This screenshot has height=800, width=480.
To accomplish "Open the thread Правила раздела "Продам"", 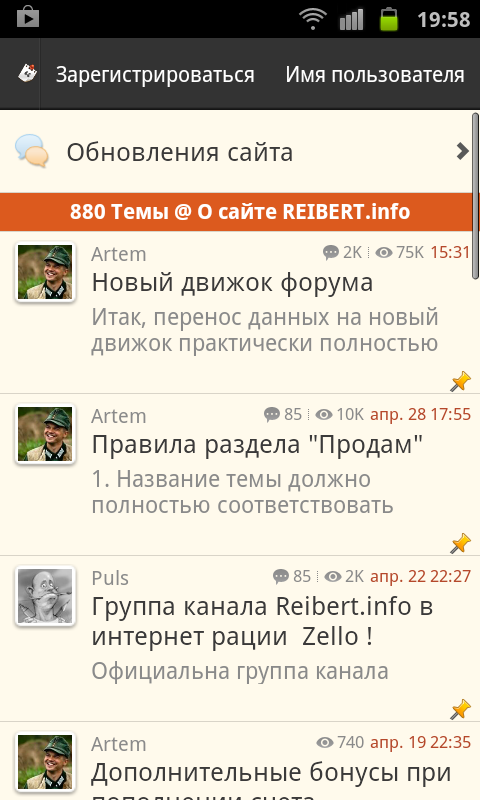I will [240, 474].
